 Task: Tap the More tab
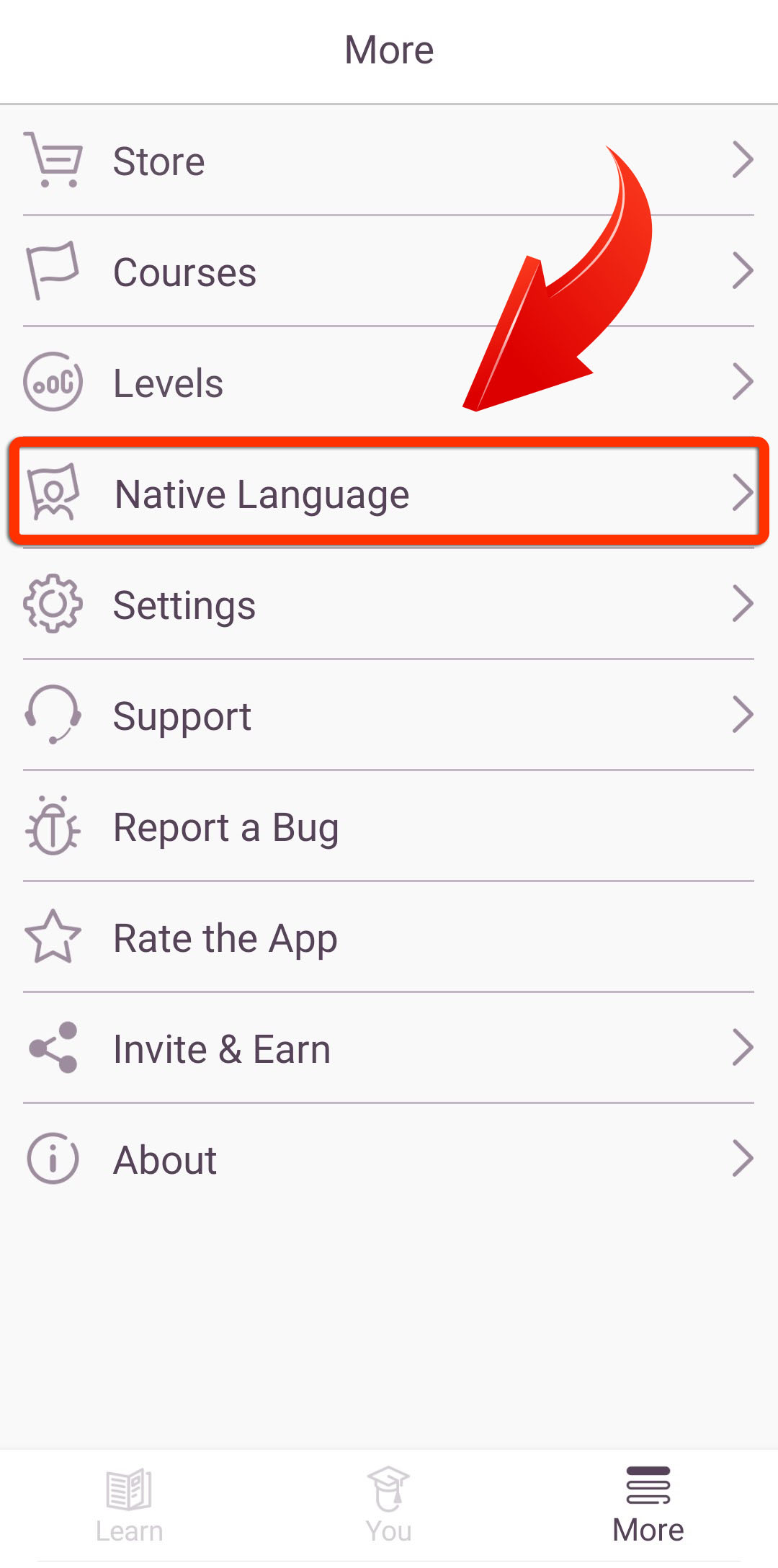coord(648,1505)
